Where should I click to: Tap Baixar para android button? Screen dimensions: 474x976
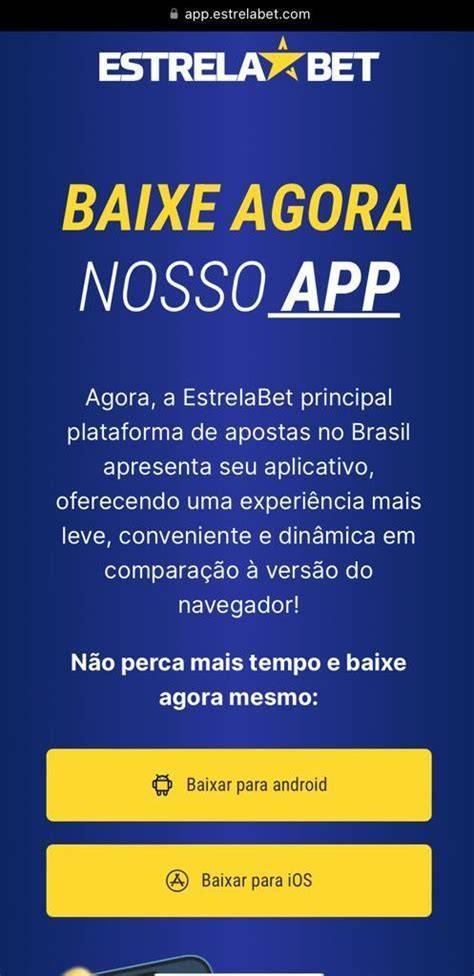click(x=239, y=785)
